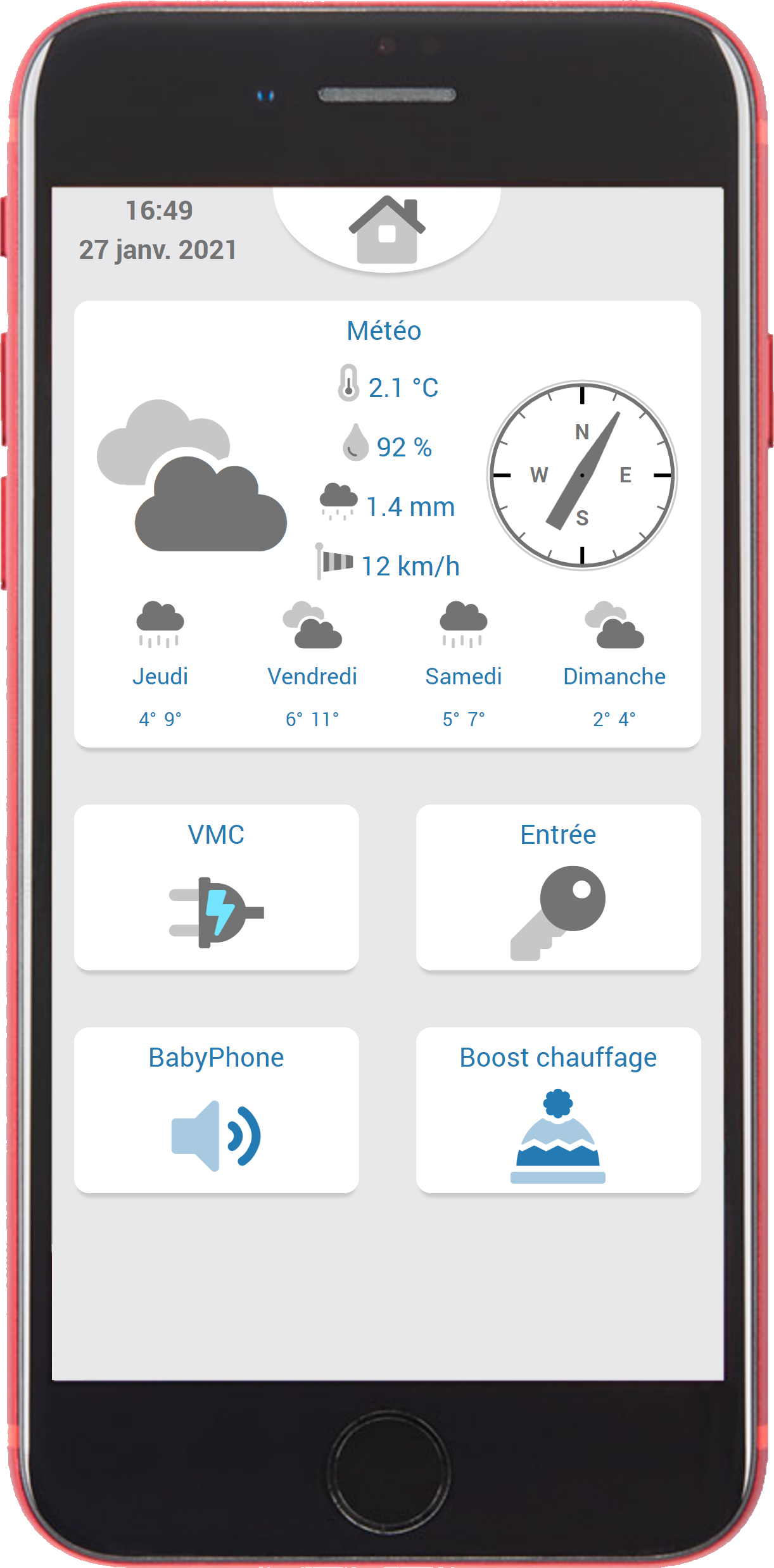774x1568 pixels.
Task: Open the home icon at the top
Action: (x=387, y=229)
